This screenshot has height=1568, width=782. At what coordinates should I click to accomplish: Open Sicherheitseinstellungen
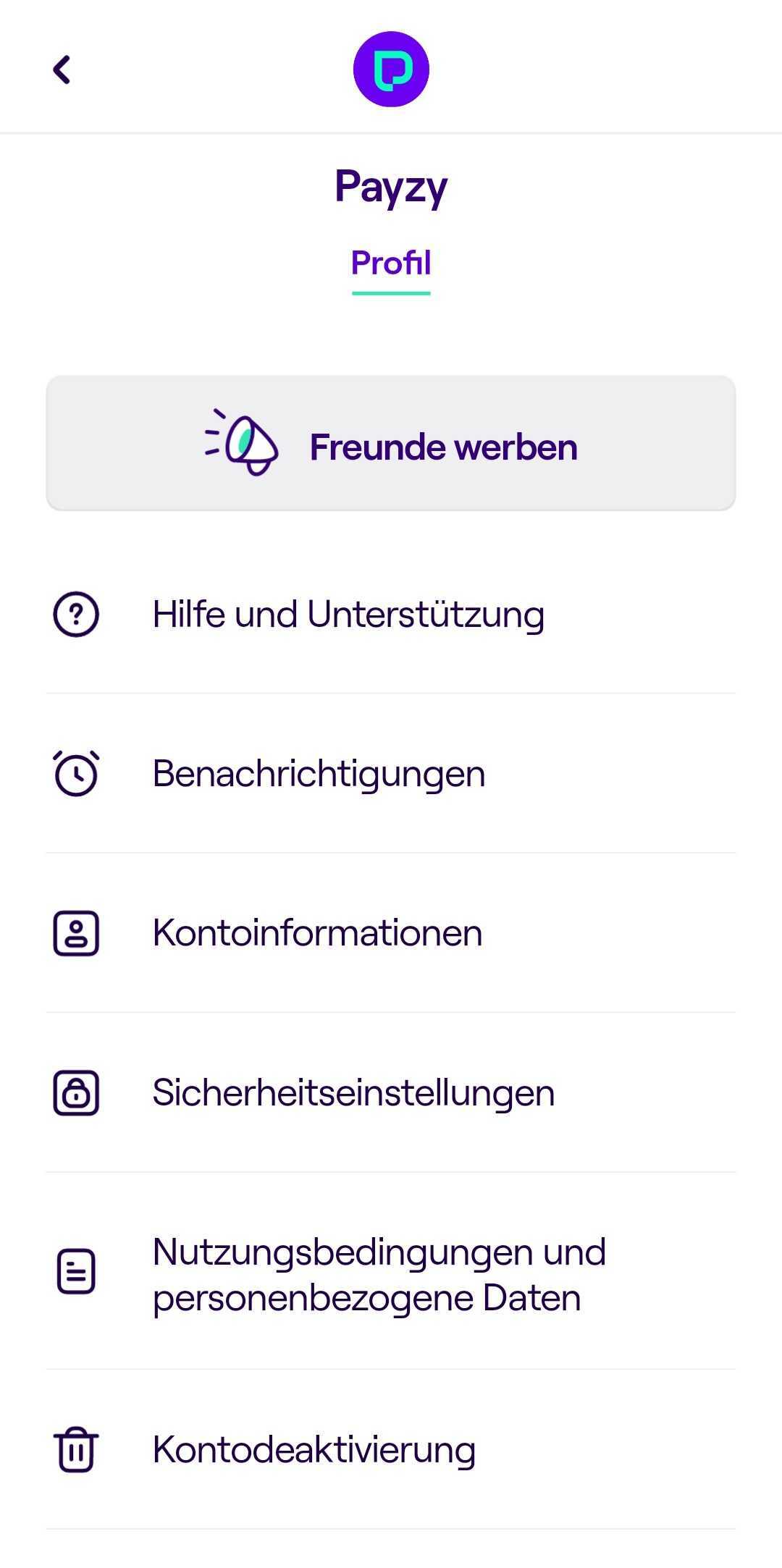pyautogui.click(x=391, y=1092)
